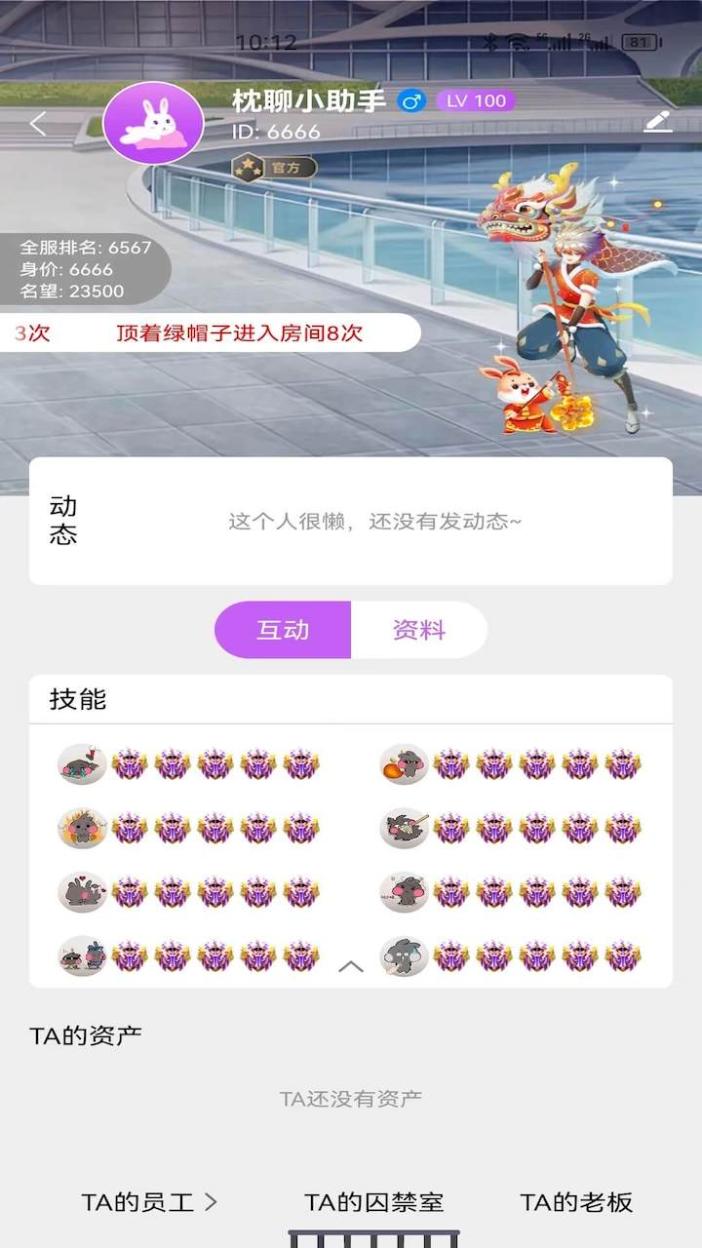Select TA的囚禁室 section
Viewport: 702px width, 1248px height.
pos(374,1202)
